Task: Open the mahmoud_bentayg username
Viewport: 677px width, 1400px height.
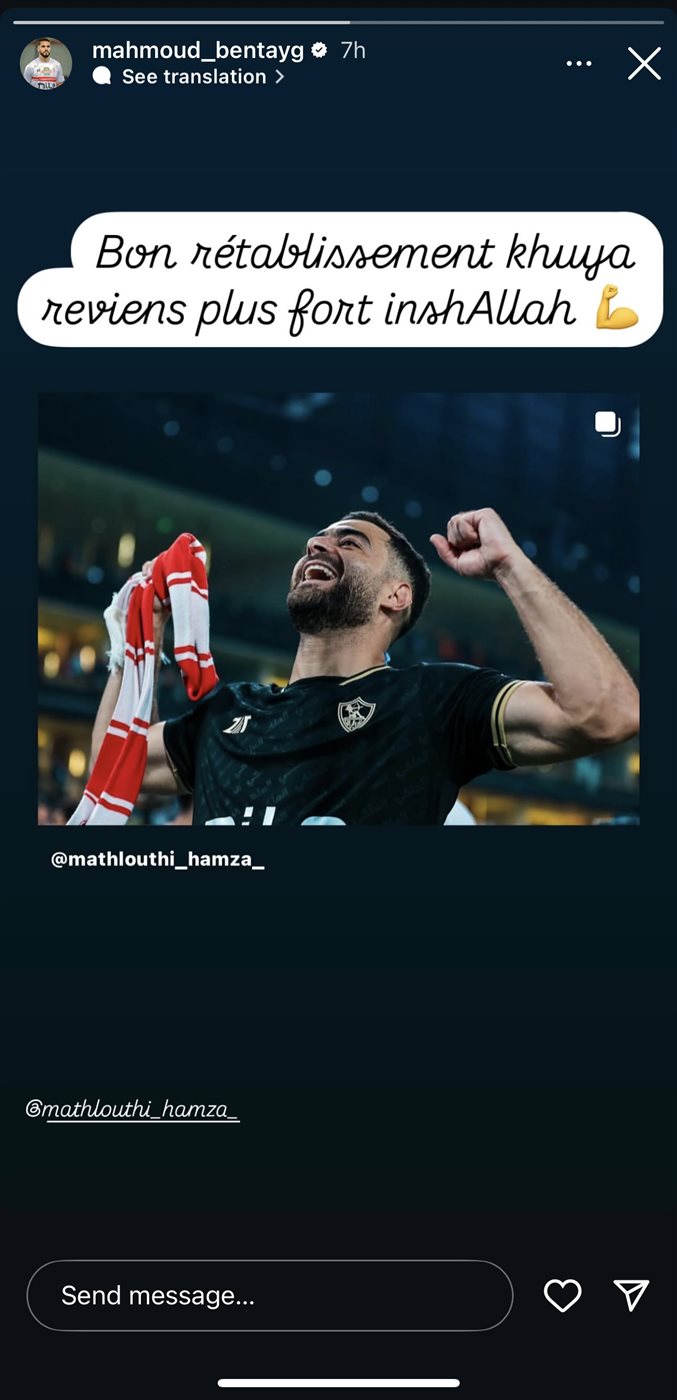Action: pyautogui.click(x=197, y=50)
